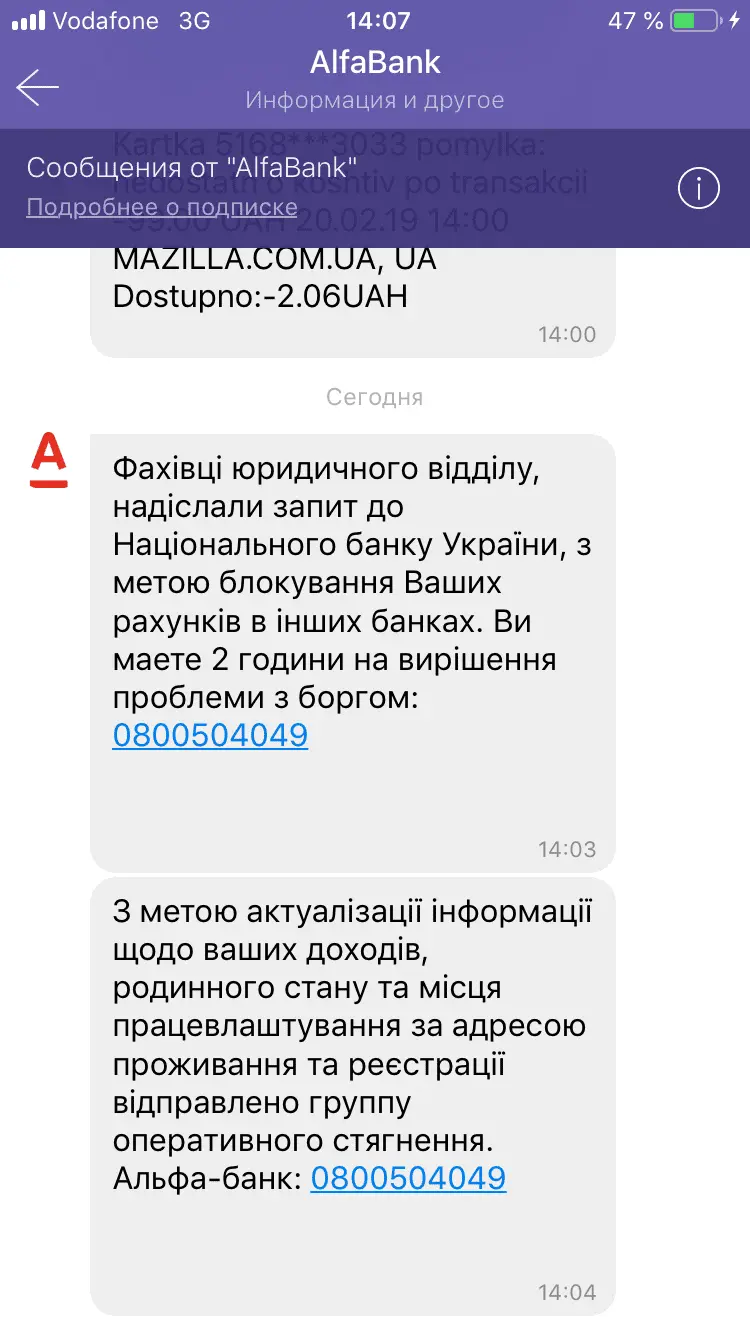
Task: Call 0800504049 from the 14:03 message
Action: pos(210,736)
